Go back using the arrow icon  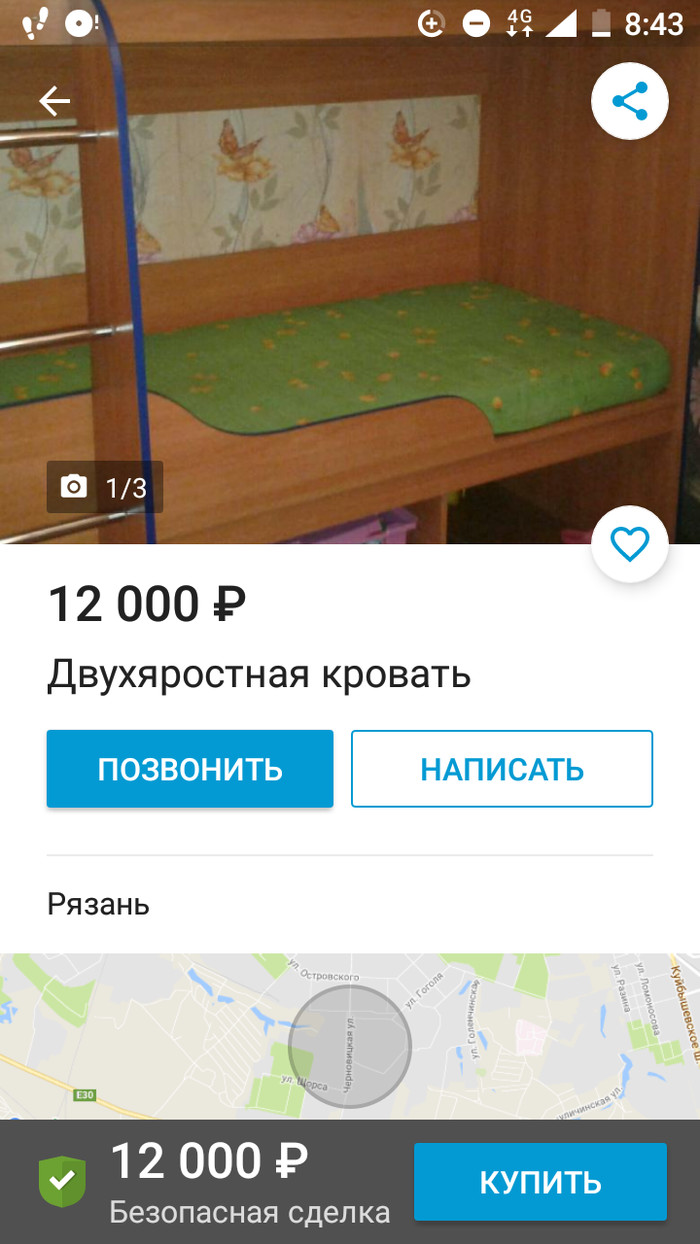[x=54, y=101]
